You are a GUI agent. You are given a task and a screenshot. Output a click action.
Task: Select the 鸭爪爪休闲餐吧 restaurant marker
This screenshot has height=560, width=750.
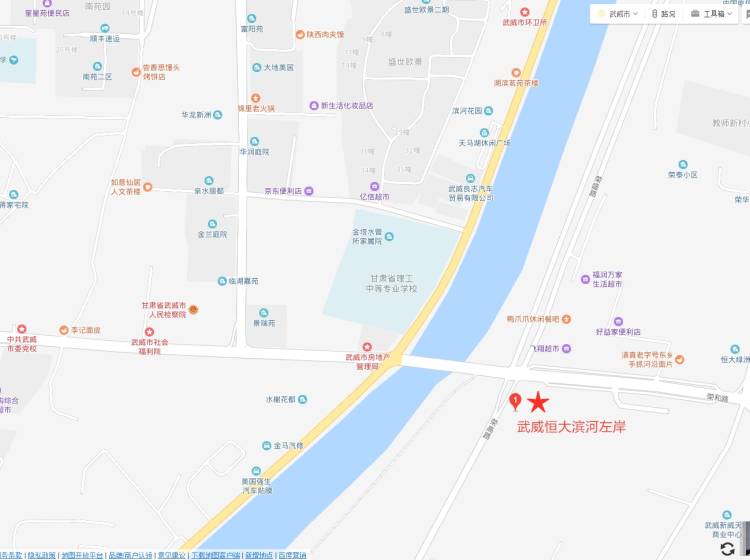coord(566,319)
